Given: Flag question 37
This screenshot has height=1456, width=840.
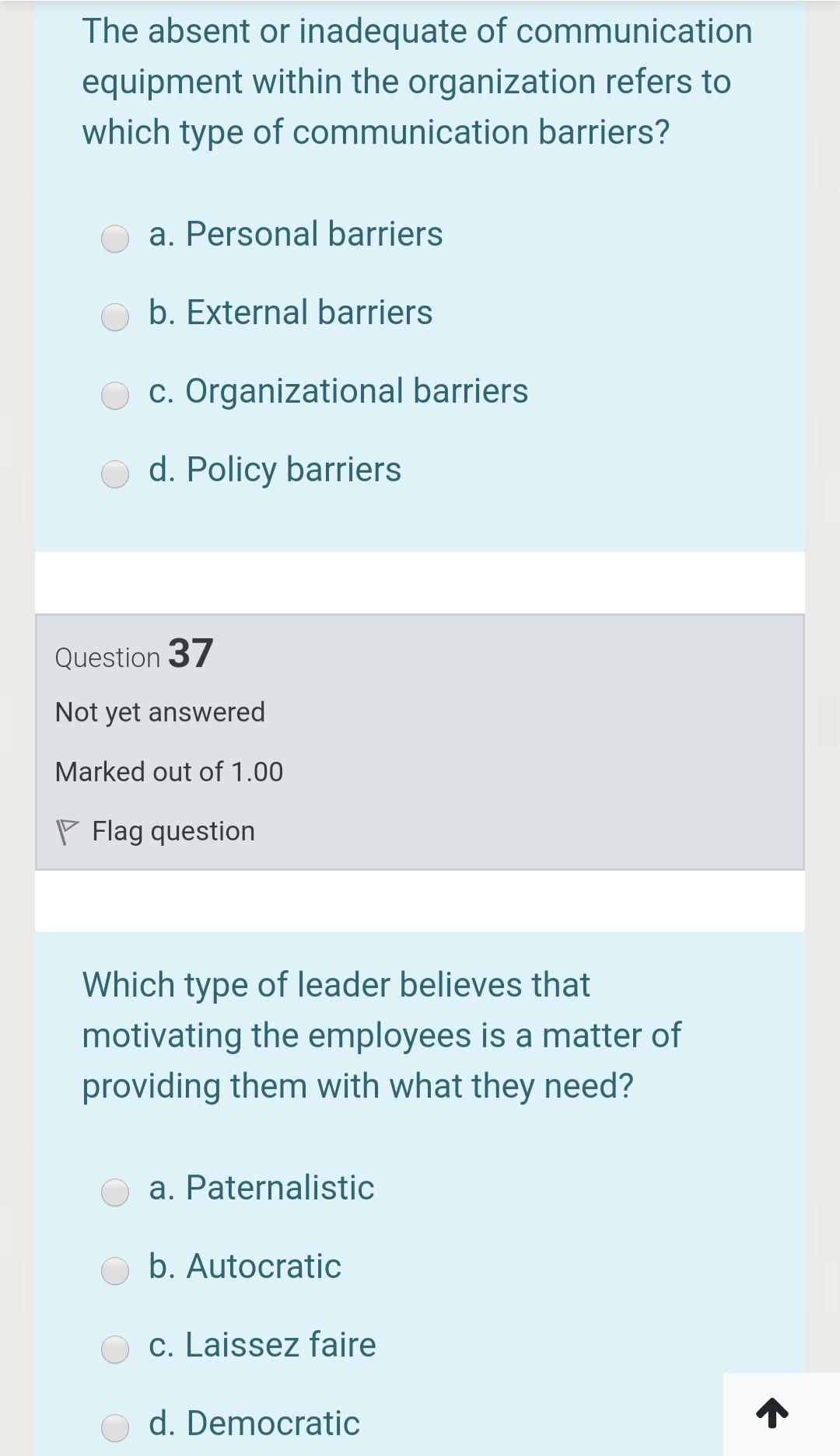Looking at the screenshot, I should [x=156, y=831].
